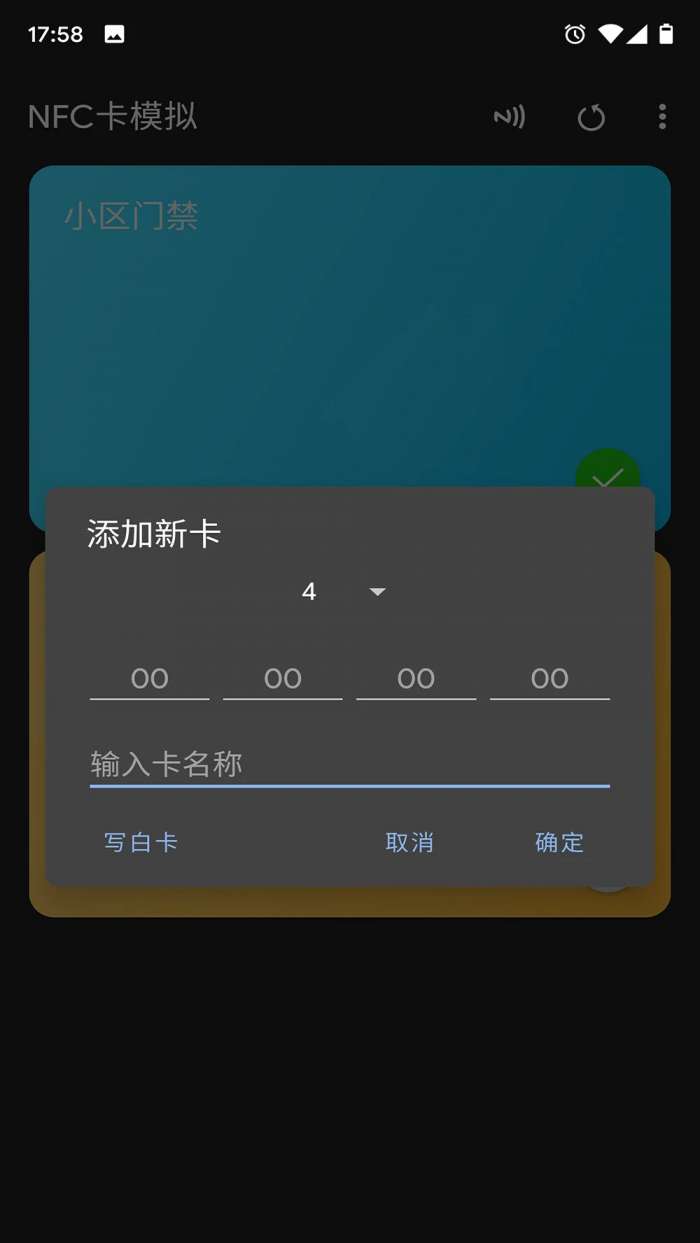Cancel with the 取消 button
This screenshot has width=700, height=1243.
pyautogui.click(x=410, y=842)
